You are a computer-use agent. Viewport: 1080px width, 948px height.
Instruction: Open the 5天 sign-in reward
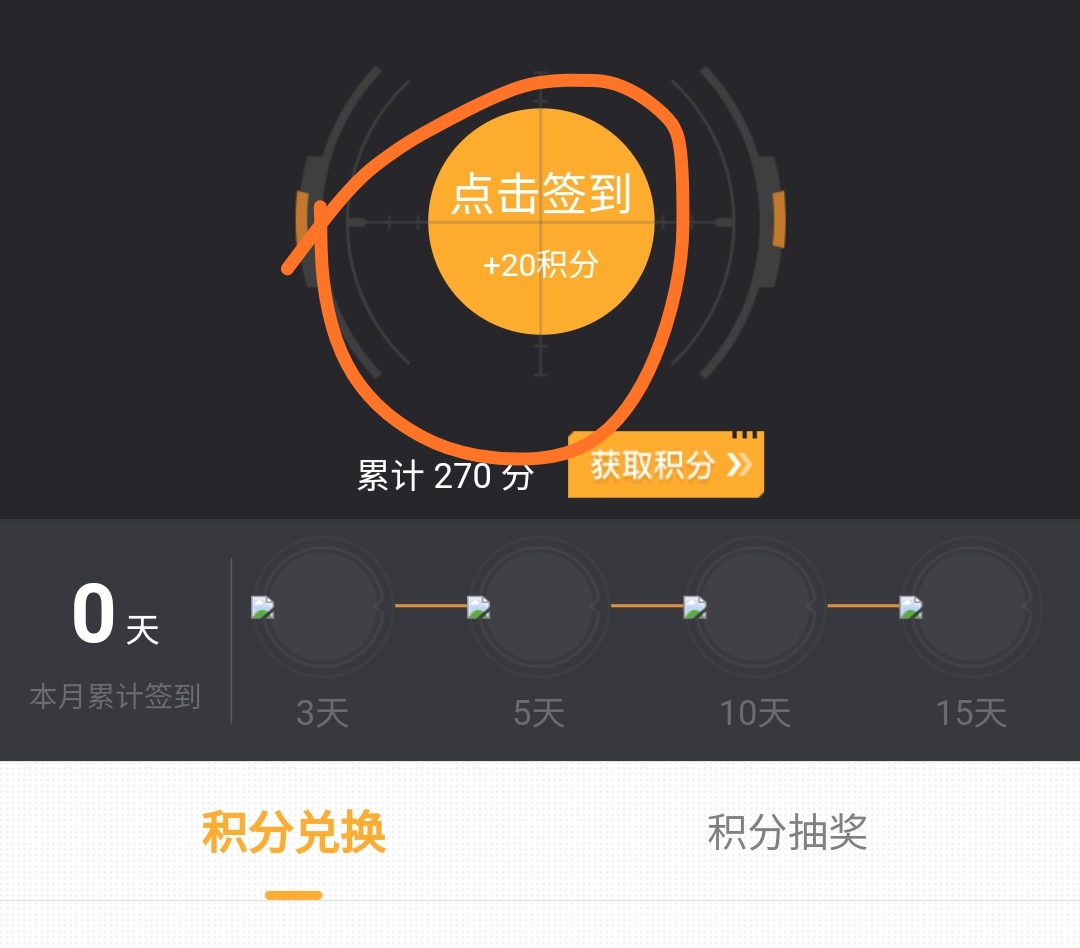(x=539, y=607)
